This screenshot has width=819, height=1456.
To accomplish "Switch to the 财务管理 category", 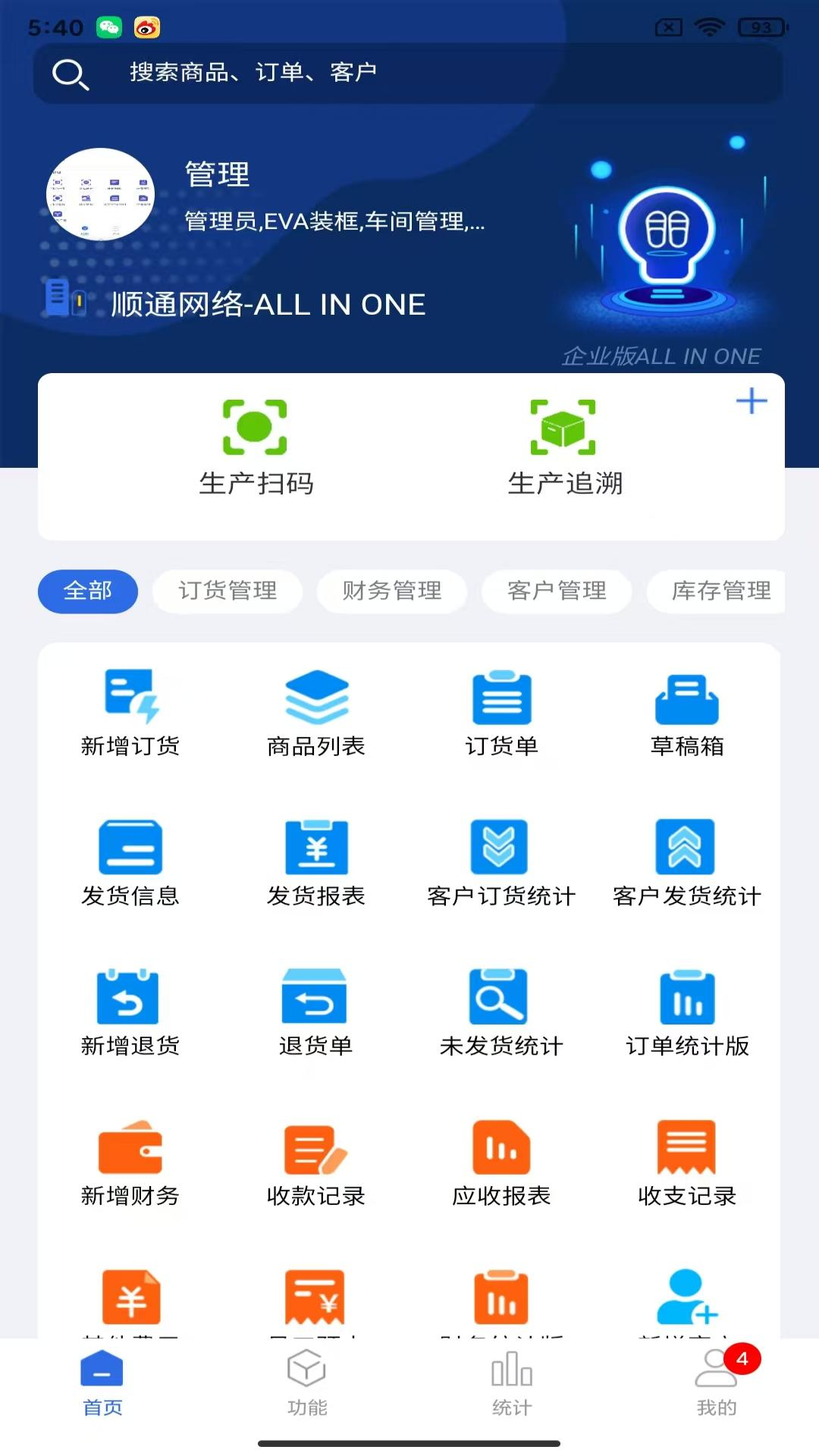I will [x=392, y=591].
